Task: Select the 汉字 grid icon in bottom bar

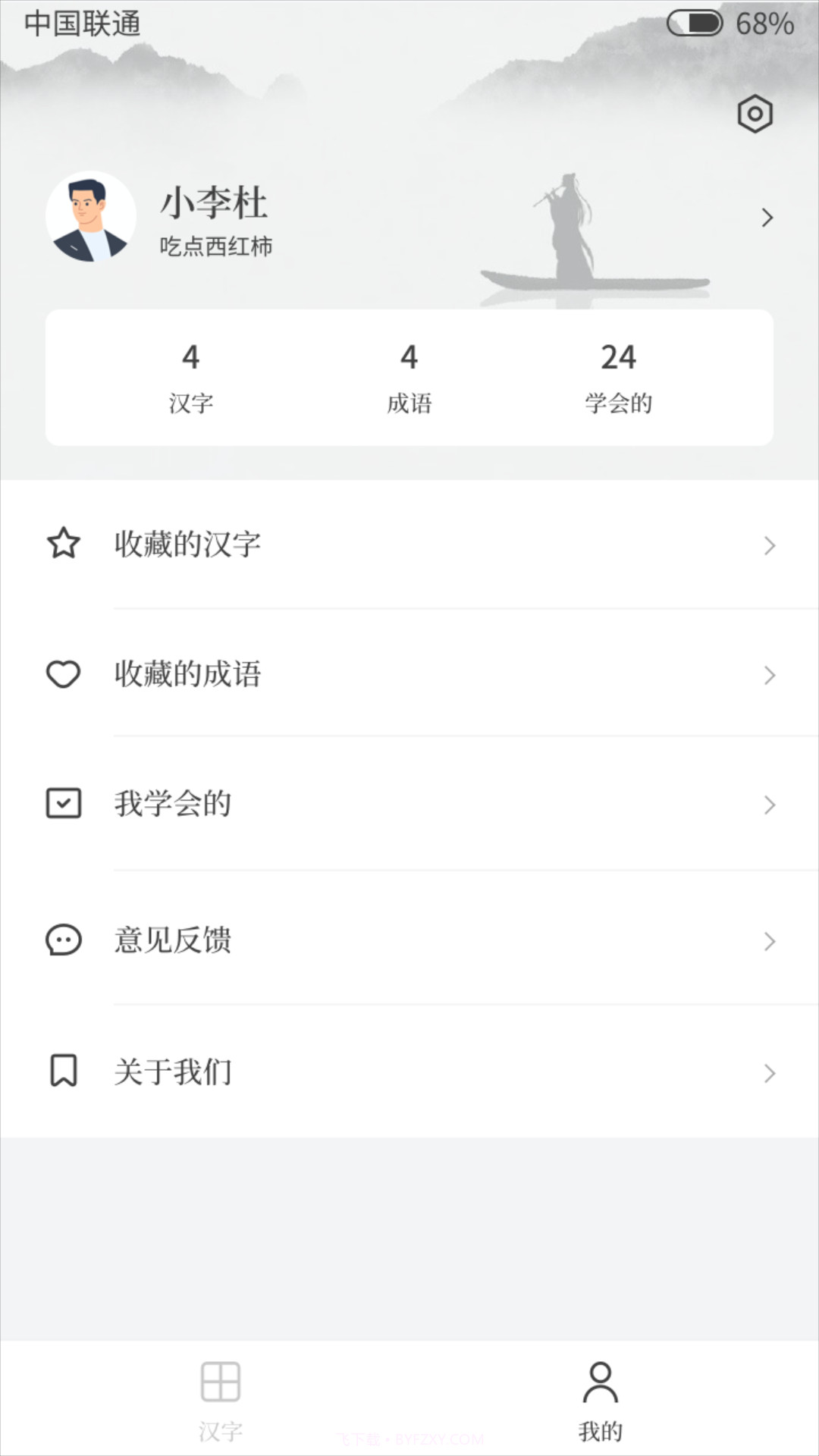Action: click(x=220, y=1382)
